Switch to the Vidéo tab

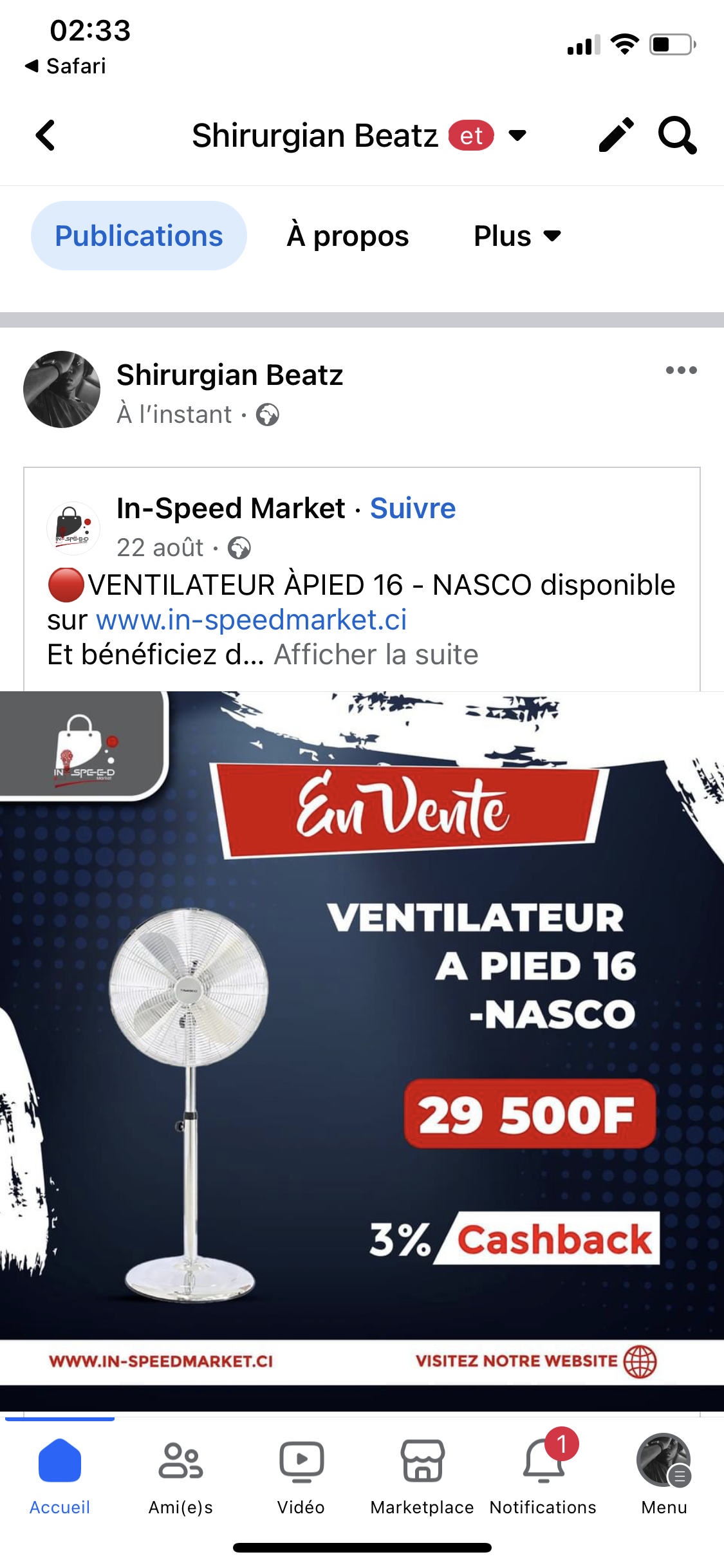(x=301, y=1473)
